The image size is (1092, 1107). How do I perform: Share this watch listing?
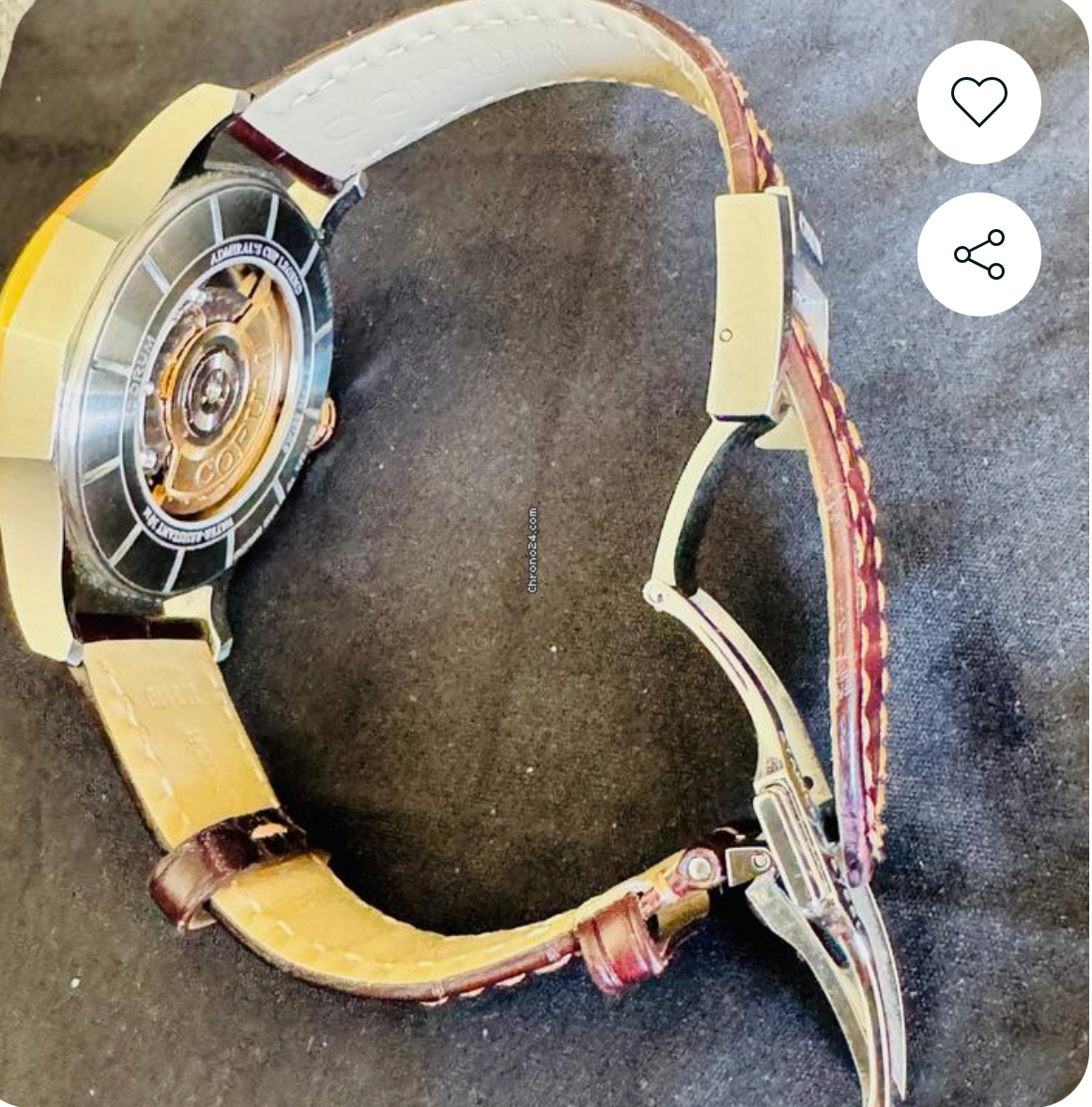pyautogui.click(x=978, y=254)
